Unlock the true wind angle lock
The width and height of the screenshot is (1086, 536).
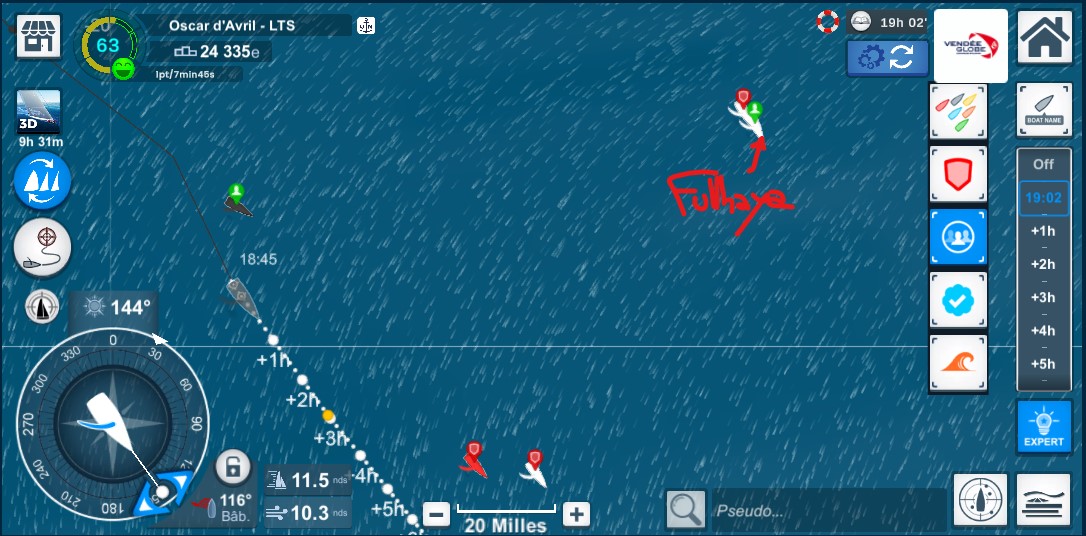(x=232, y=466)
